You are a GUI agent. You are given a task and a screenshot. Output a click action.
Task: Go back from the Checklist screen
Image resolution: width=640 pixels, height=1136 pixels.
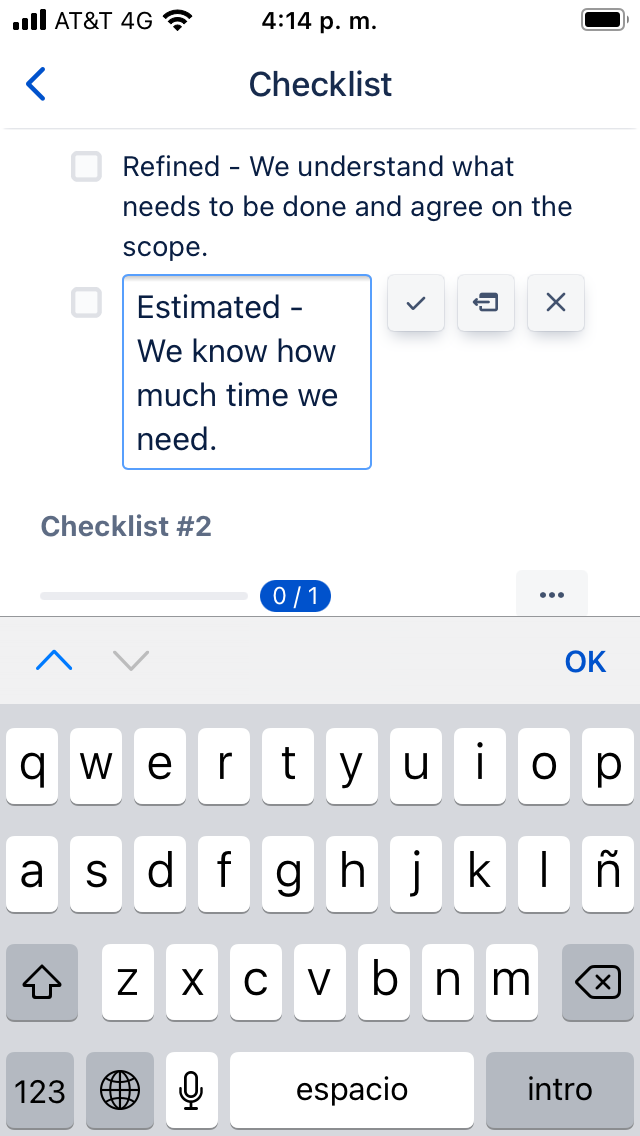(36, 84)
